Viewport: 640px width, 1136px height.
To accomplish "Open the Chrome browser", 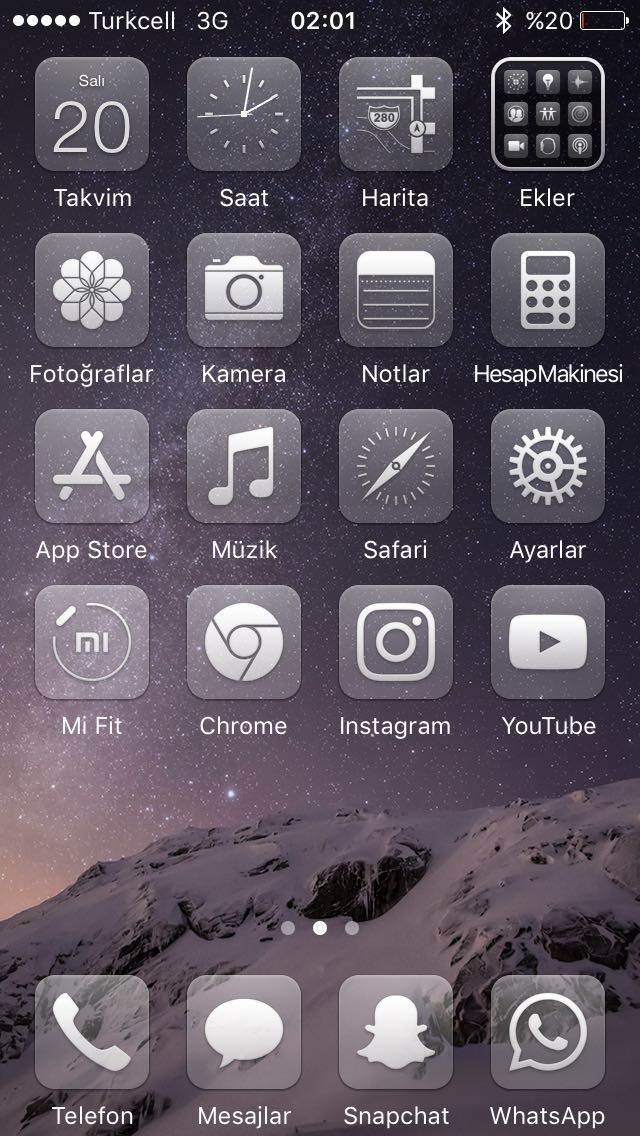I will click(x=244, y=642).
